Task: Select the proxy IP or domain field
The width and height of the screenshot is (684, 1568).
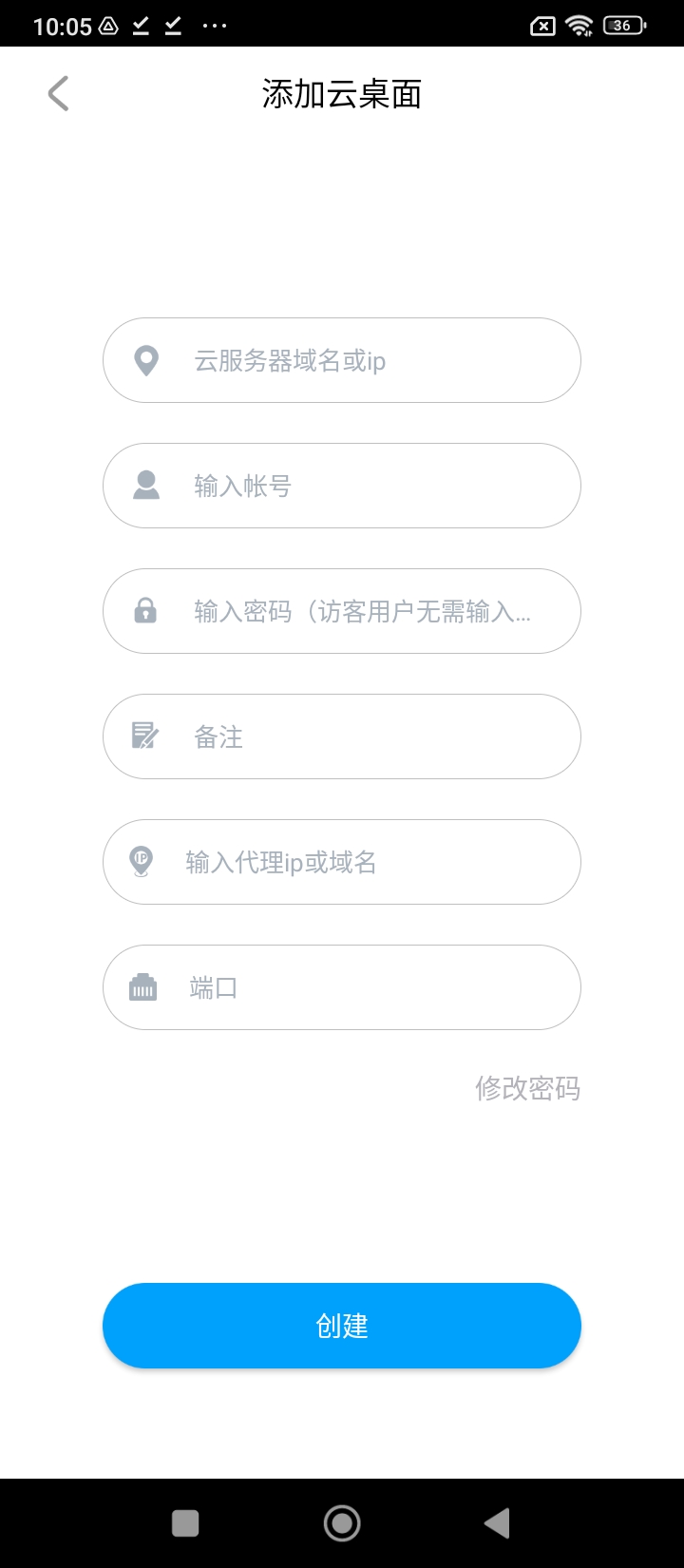Action: pos(361,863)
